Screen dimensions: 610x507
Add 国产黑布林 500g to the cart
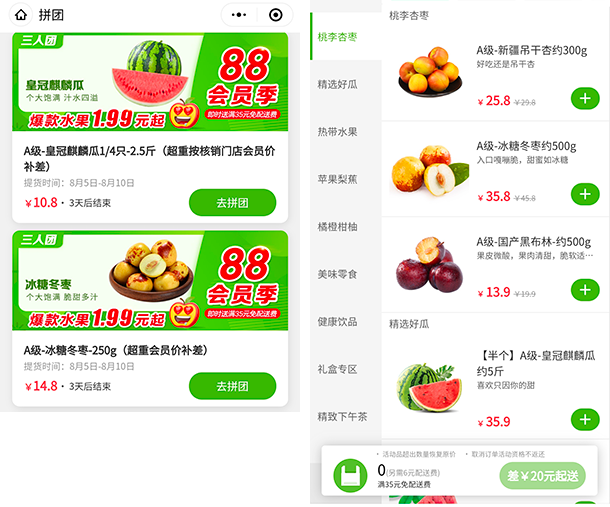click(x=585, y=290)
